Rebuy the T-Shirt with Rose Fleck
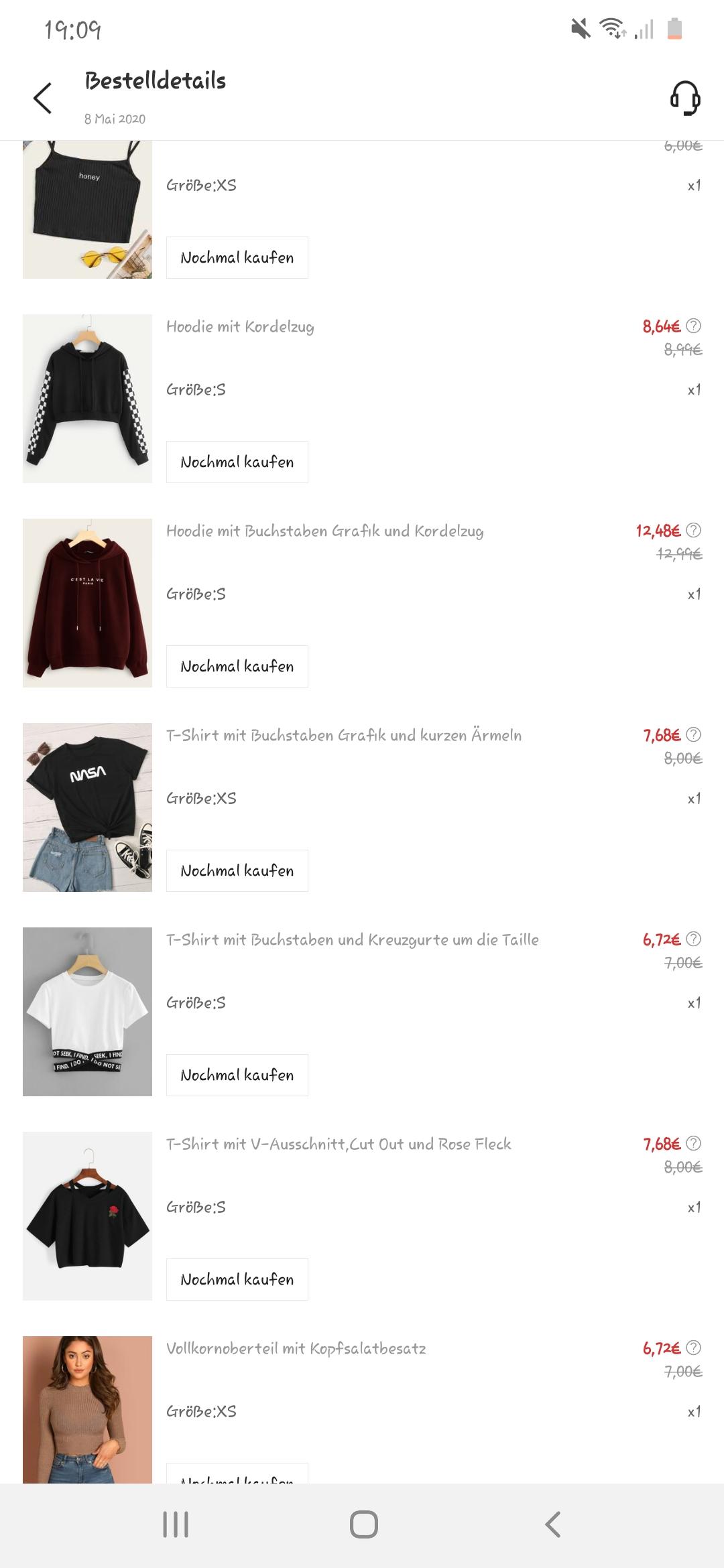The image size is (724, 1568). click(x=237, y=1279)
